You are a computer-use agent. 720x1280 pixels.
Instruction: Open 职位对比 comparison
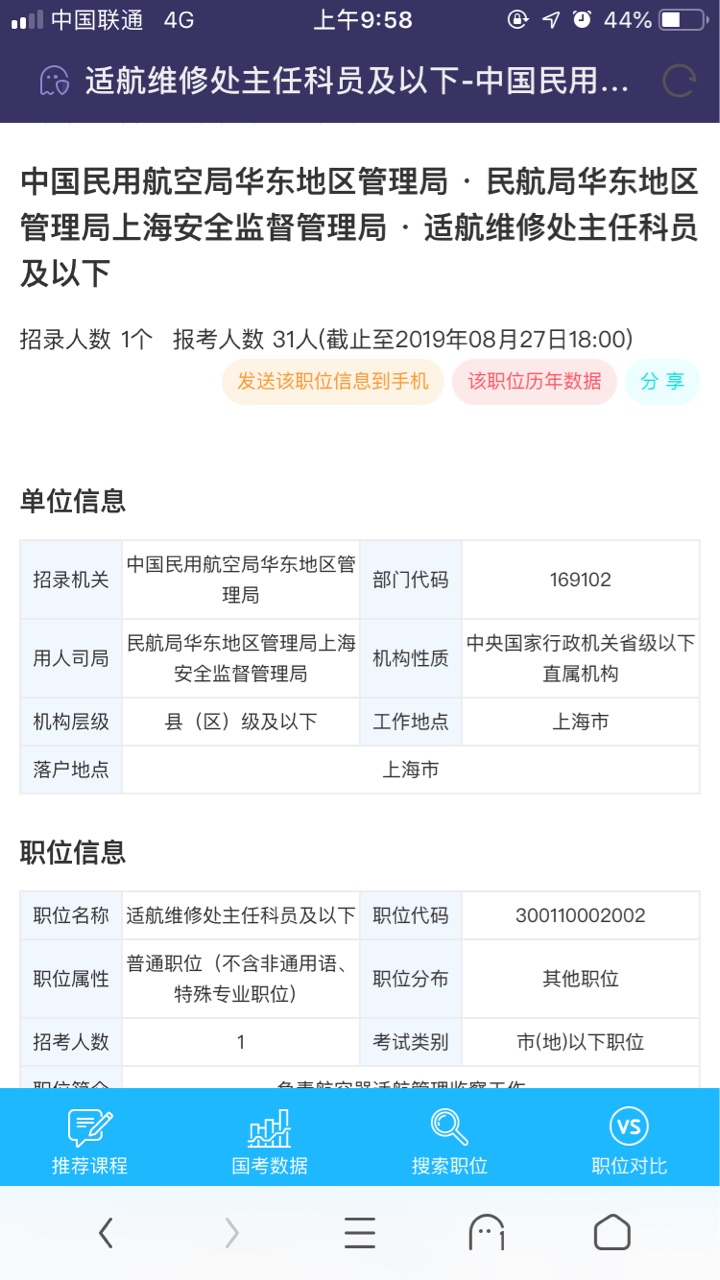[629, 1141]
